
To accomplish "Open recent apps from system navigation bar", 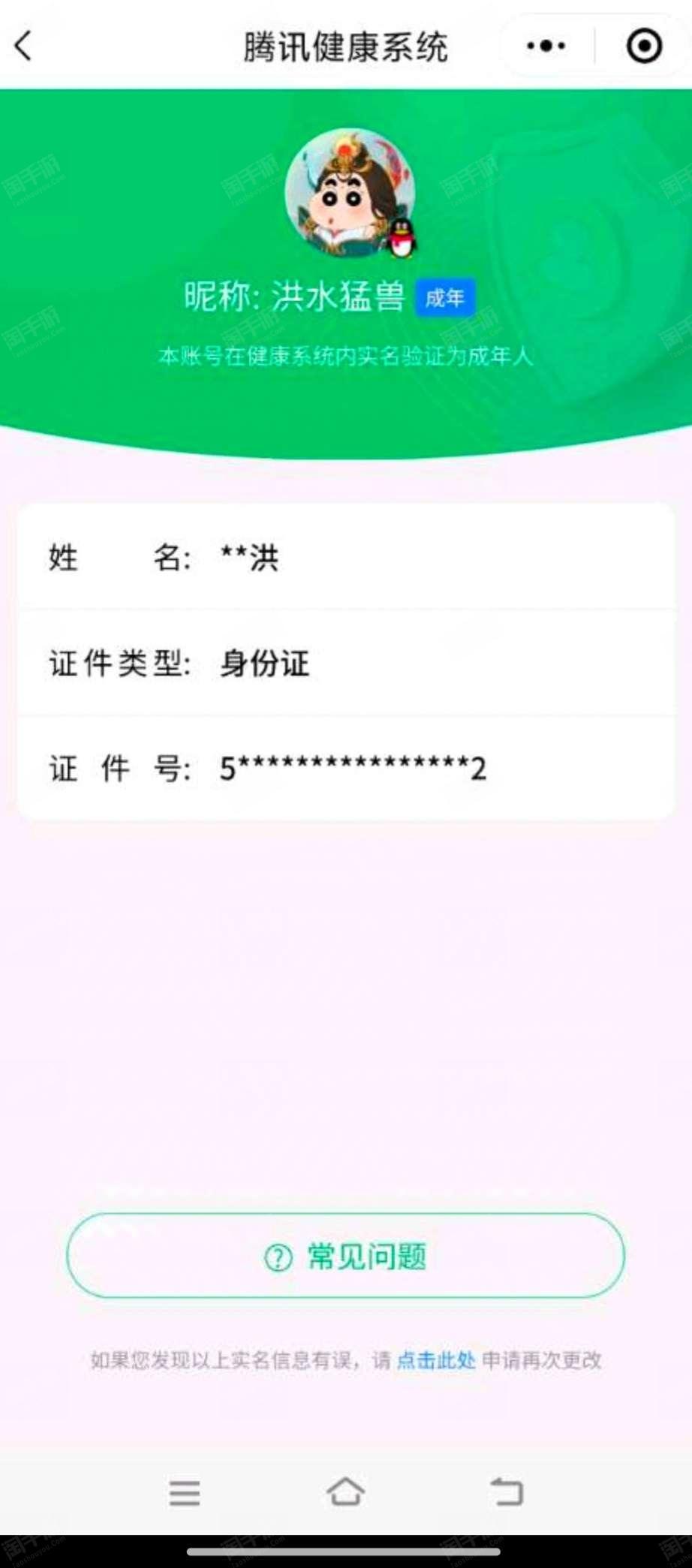I will coord(185,1493).
